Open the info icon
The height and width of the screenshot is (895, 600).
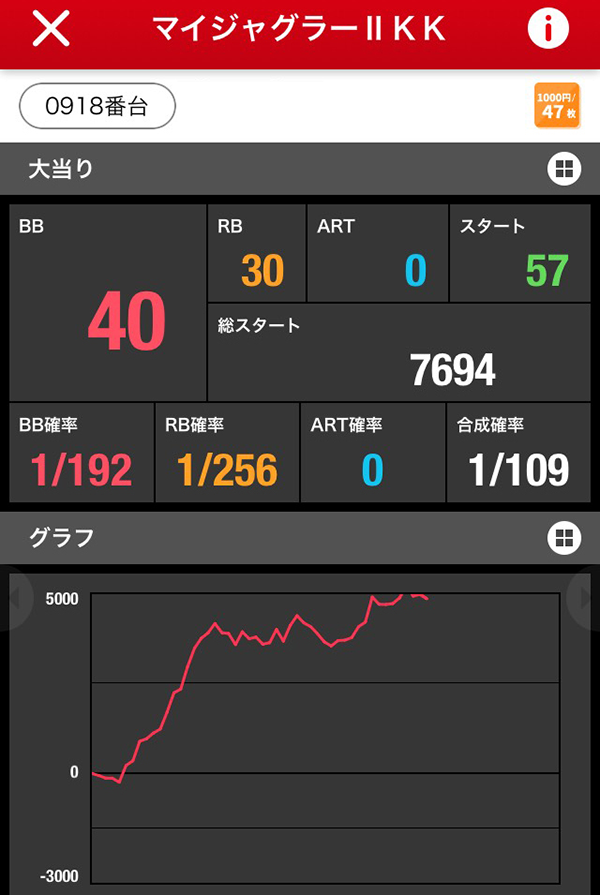tap(548, 30)
